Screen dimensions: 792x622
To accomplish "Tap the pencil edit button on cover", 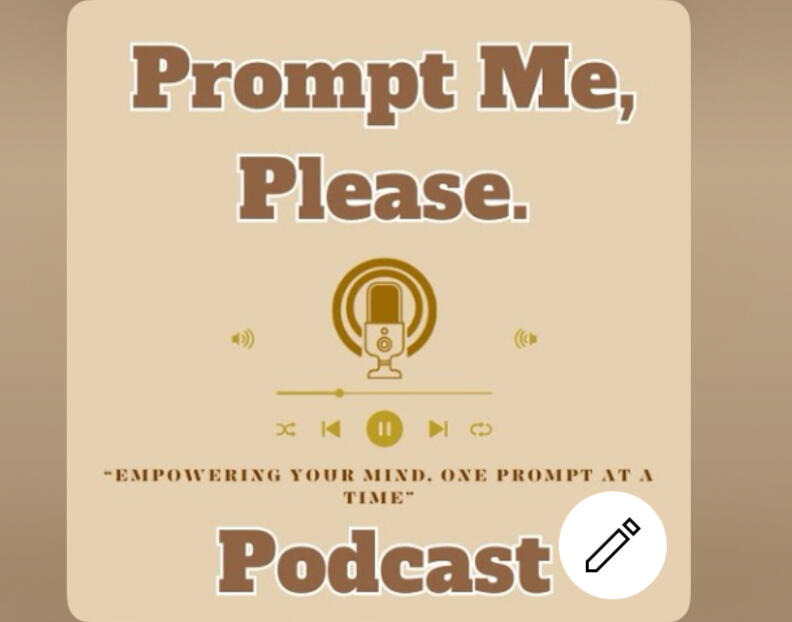I will click(612, 545).
